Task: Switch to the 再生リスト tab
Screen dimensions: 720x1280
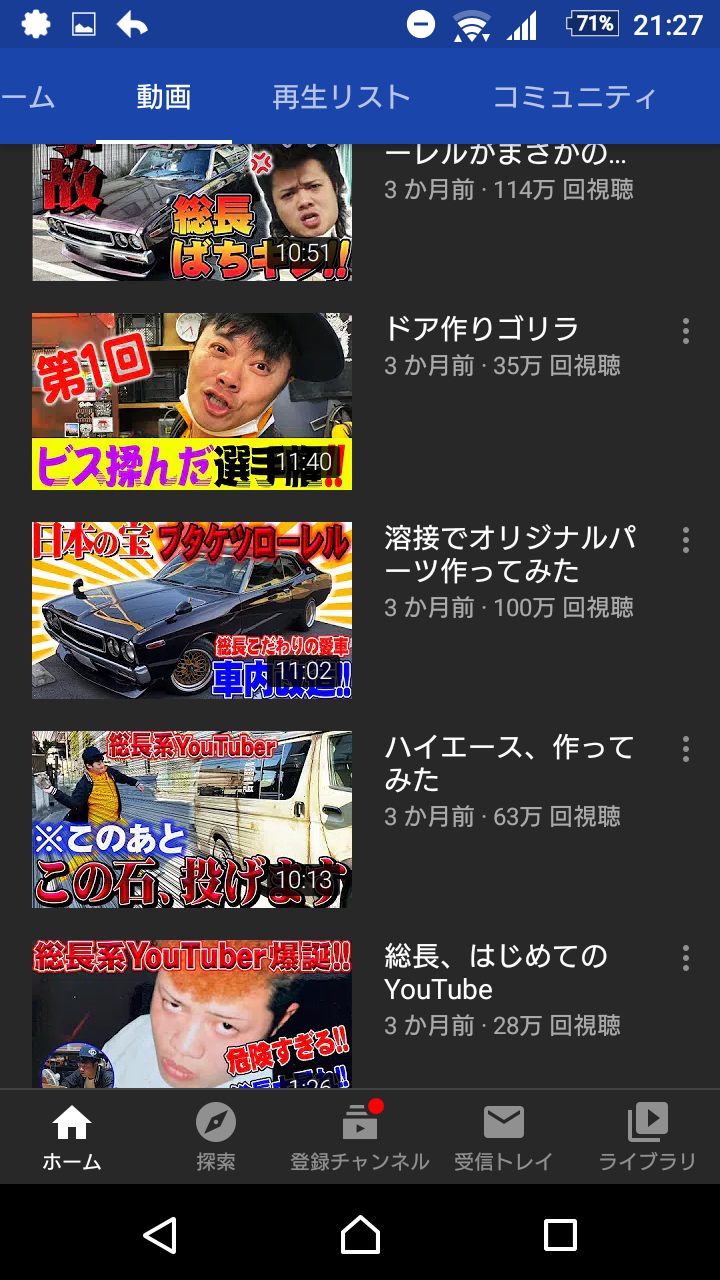Action: (341, 97)
